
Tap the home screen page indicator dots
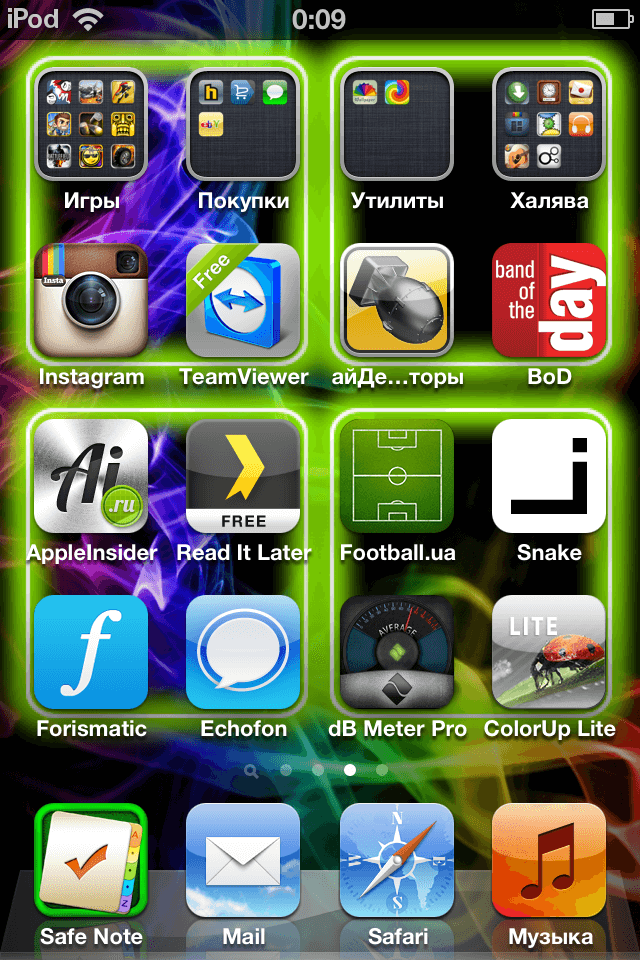pos(318,770)
